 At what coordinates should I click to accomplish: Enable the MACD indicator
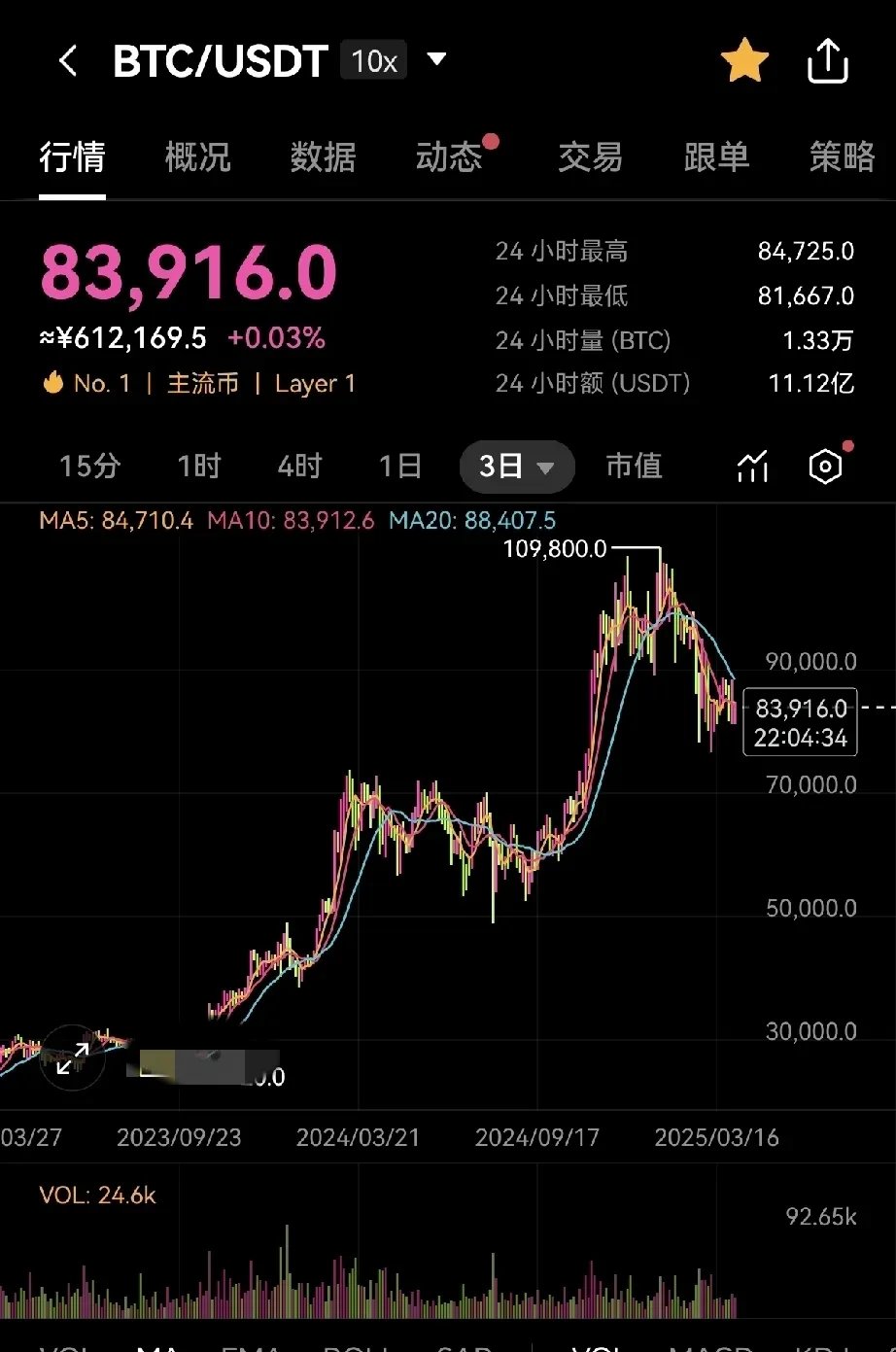pos(710,1347)
